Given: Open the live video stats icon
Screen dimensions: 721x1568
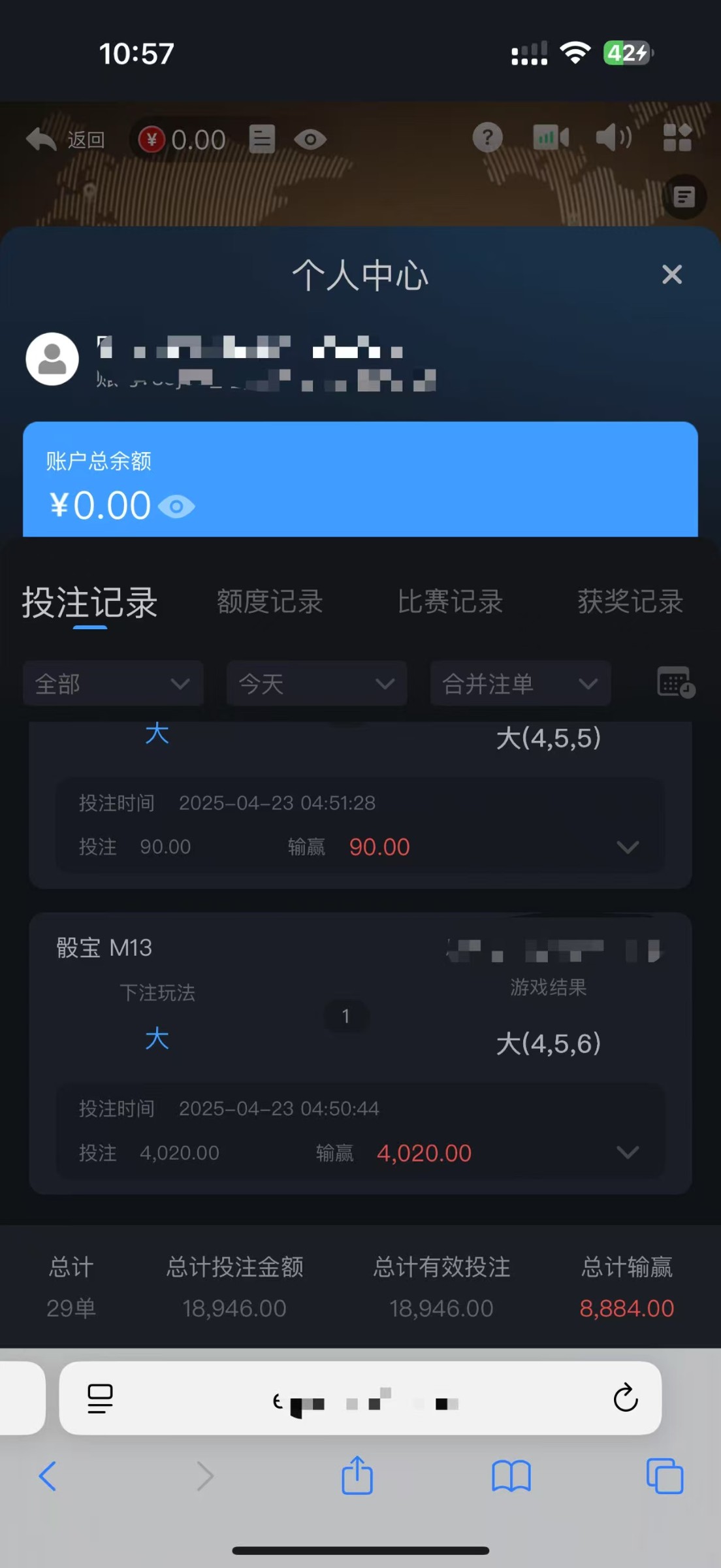Looking at the screenshot, I should [x=551, y=138].
